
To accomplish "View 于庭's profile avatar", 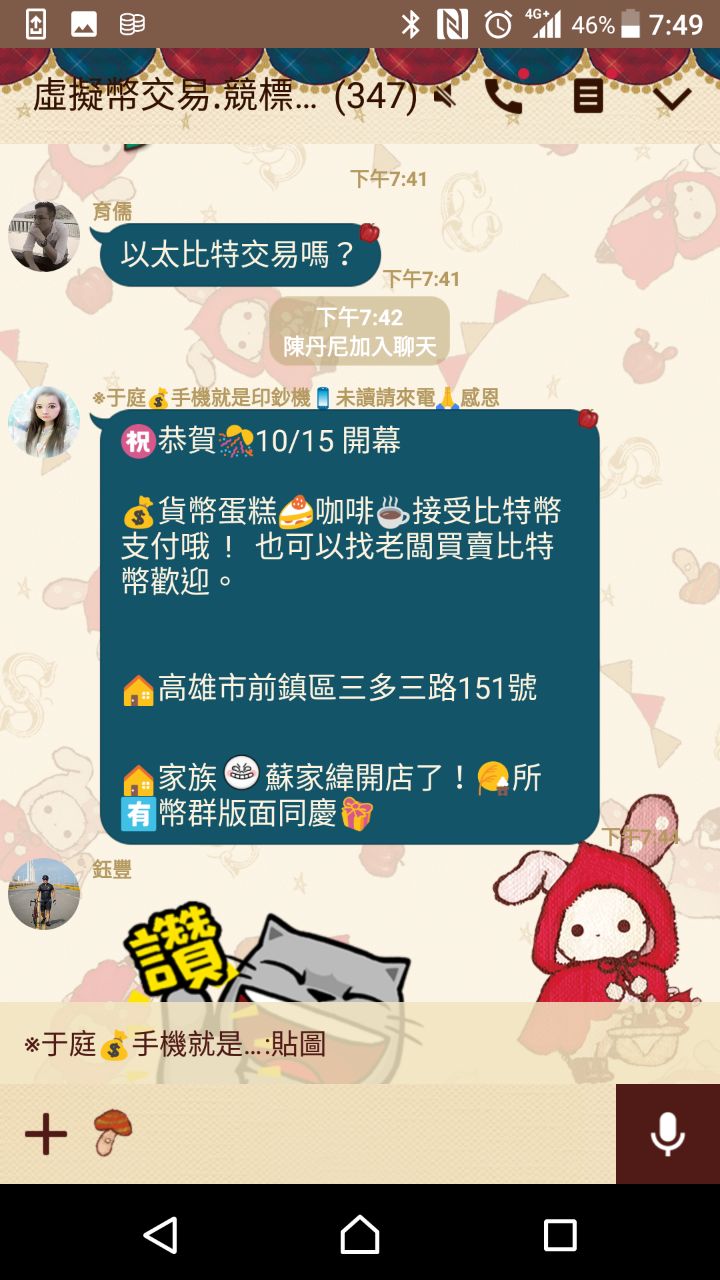I will (x=44, y=422).
